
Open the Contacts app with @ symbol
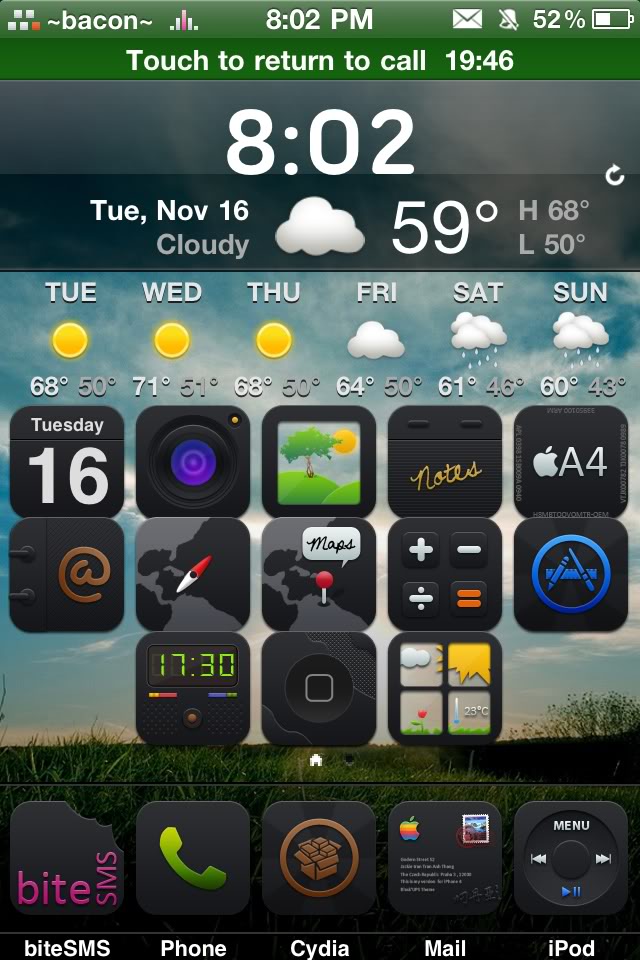(x=67, y=574)
